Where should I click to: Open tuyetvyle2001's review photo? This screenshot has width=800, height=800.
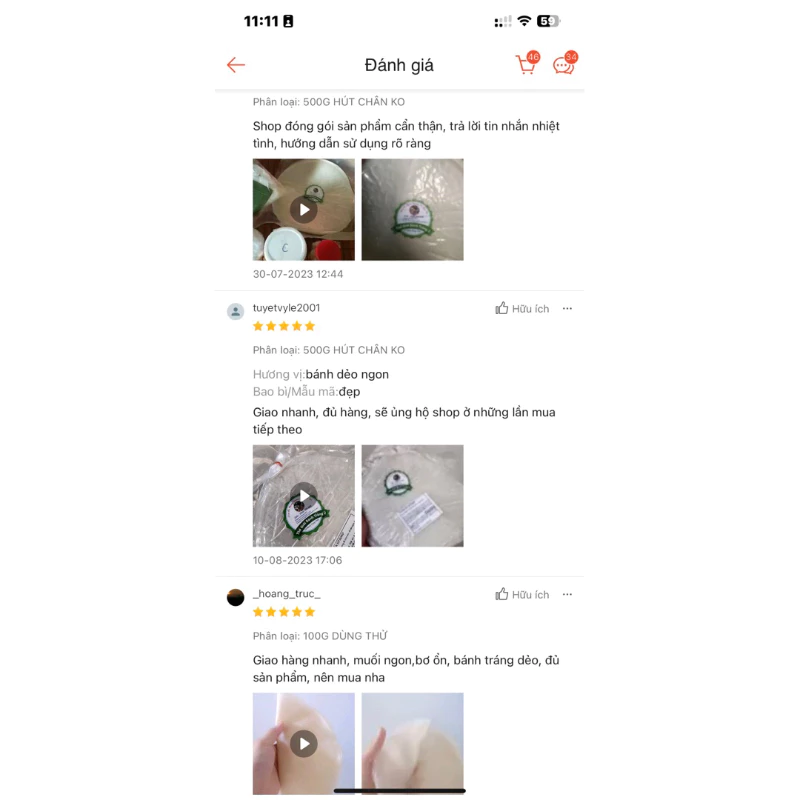(x=412, y=496)
